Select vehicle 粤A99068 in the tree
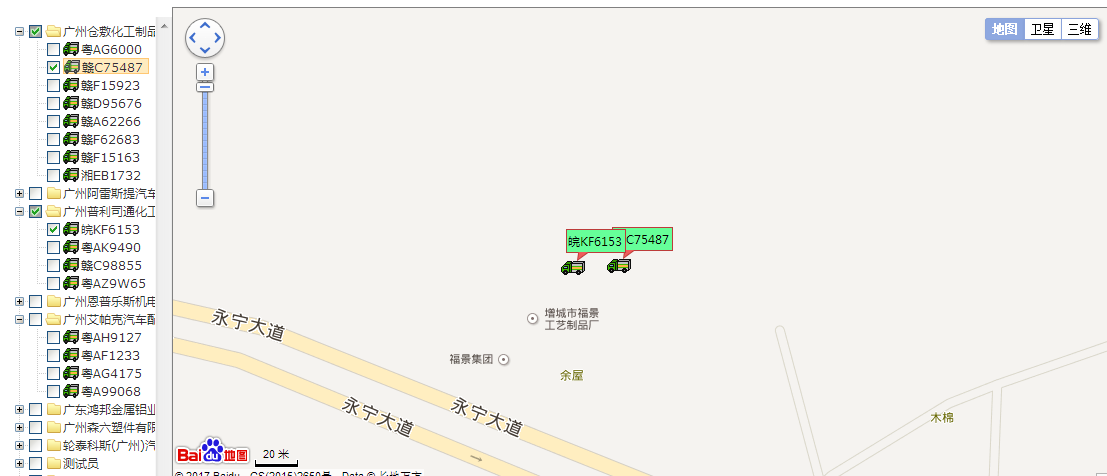This screenshot has width=1107, height=476. tap(110, 392)
